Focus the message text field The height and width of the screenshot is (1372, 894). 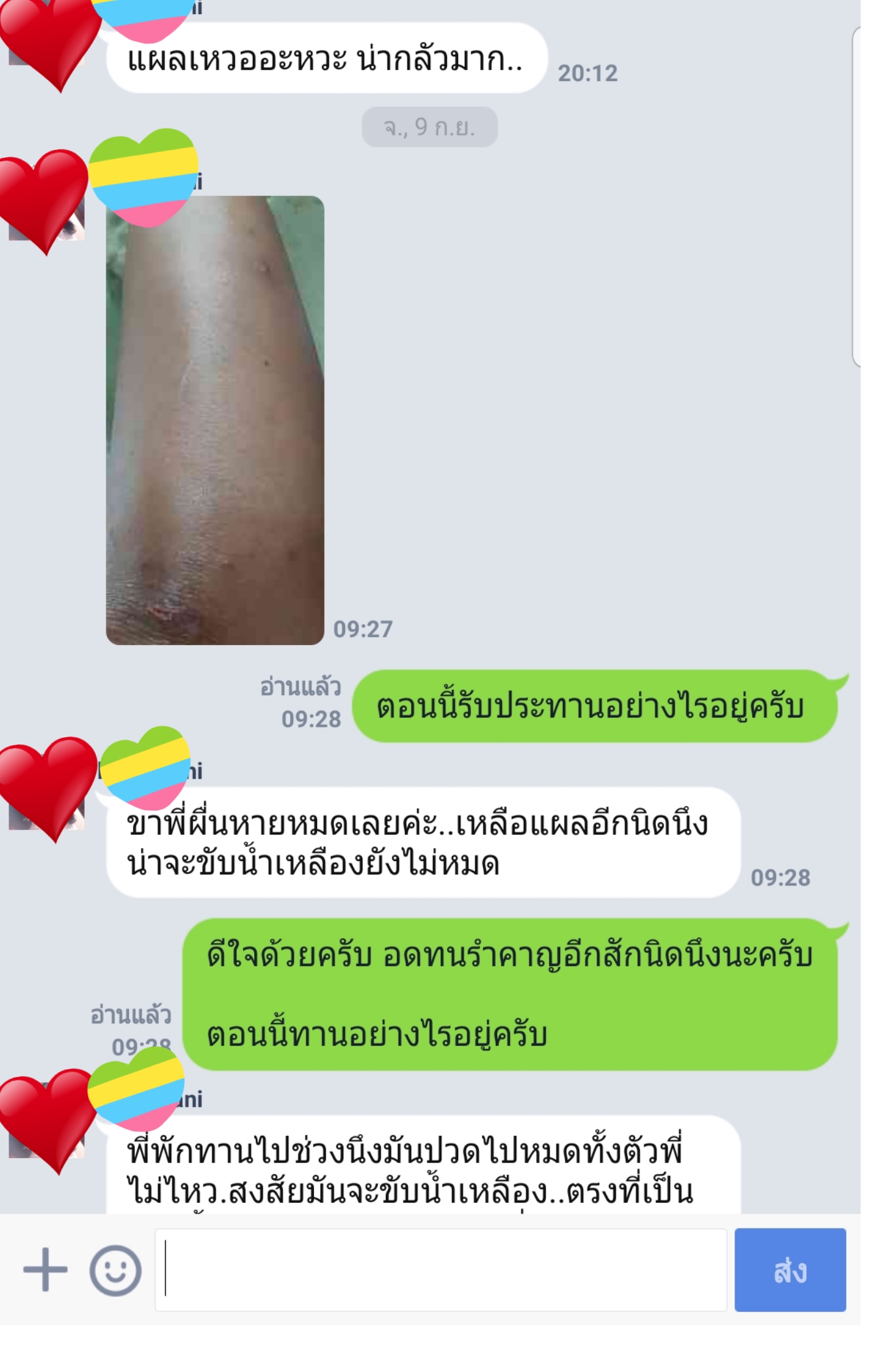click(440, 1270)
